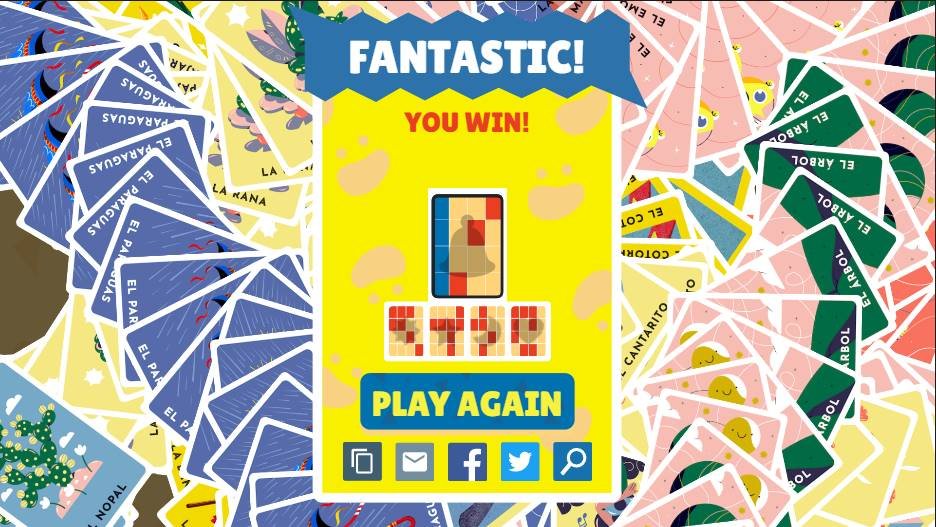Screen dimensions: 936x527
Task: Tap the Play Again button
Action: coord(466,402)
